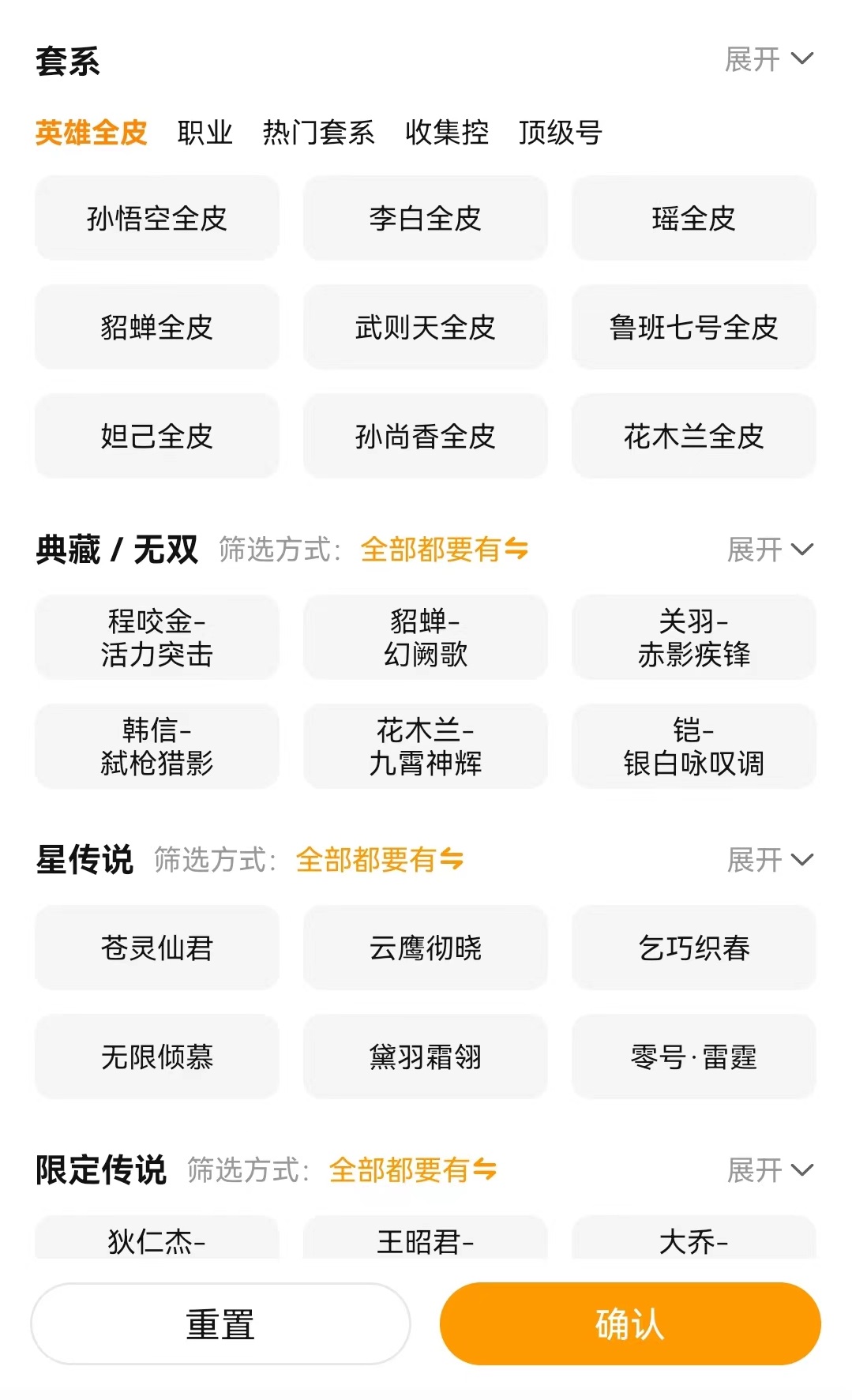Image resolution: width=852 pixels, height=1400 pixels.
Task: Confirm selection with 确认 button
Action: point(630,1324)
